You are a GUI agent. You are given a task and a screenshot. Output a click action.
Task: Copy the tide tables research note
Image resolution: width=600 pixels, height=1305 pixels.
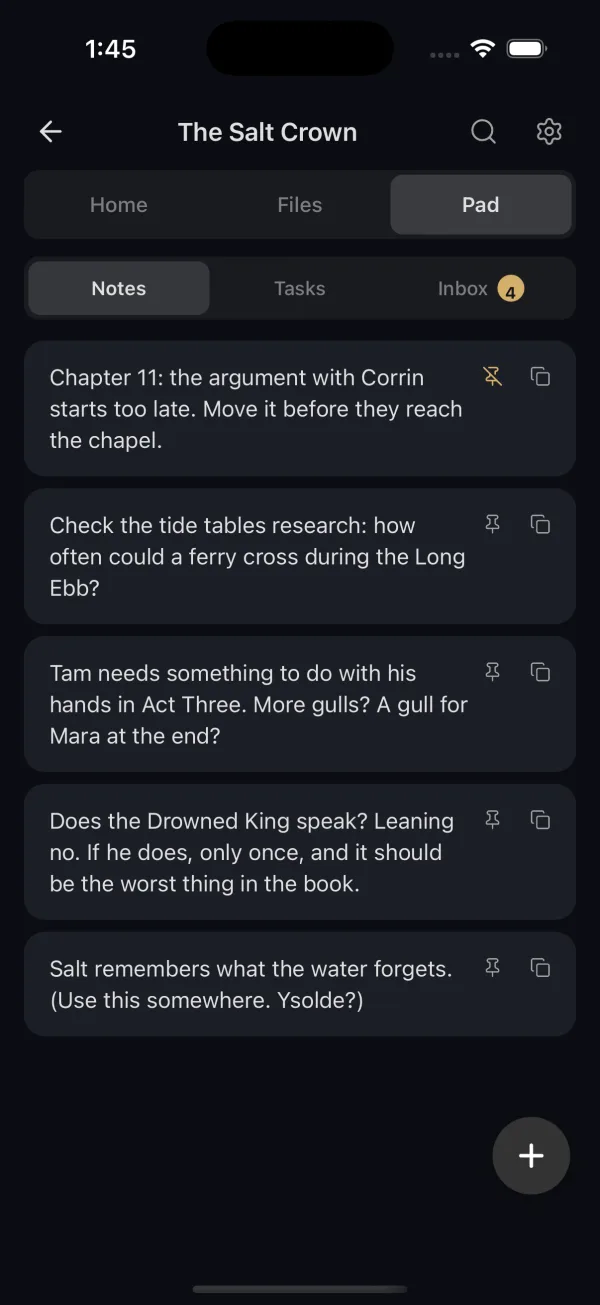click(540, 525)
